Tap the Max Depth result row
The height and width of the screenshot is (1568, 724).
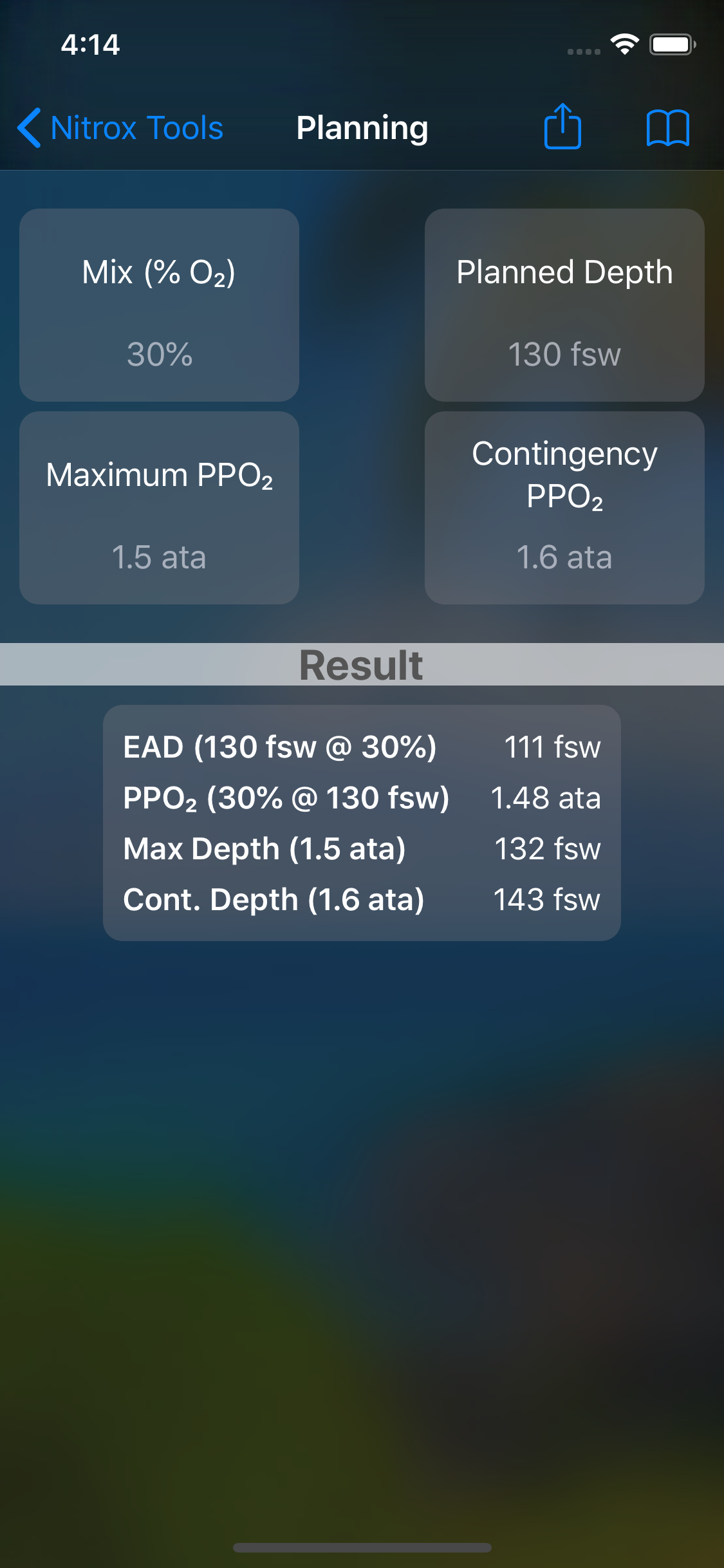[x=362, y=848]
